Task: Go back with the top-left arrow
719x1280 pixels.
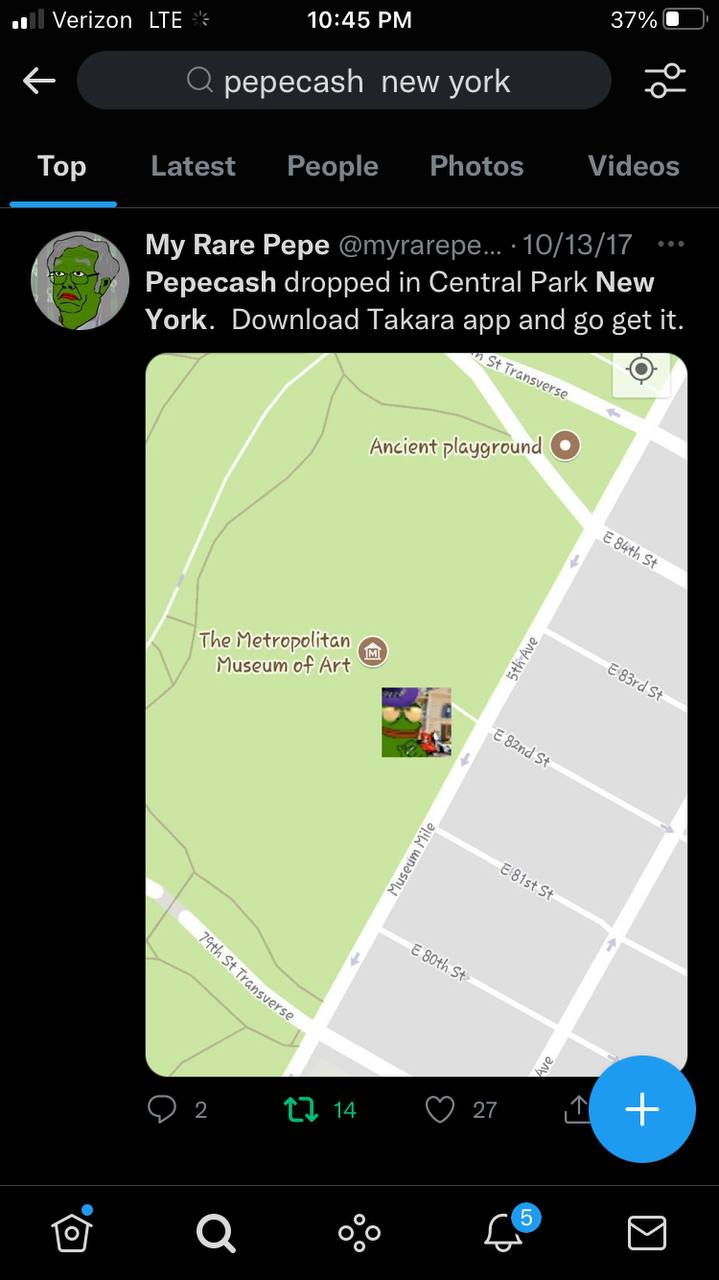Action: 39,81
